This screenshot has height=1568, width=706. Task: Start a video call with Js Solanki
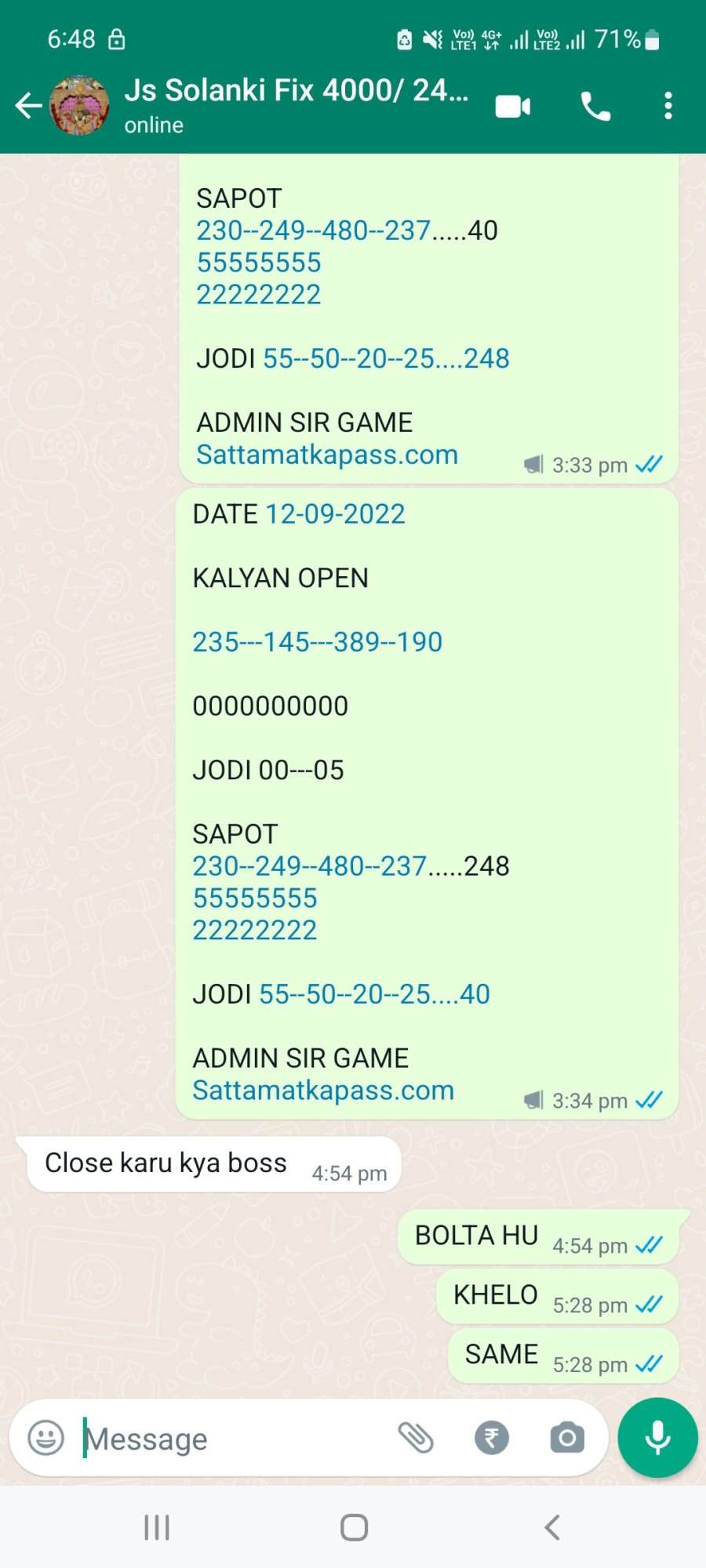click(513, 106)
